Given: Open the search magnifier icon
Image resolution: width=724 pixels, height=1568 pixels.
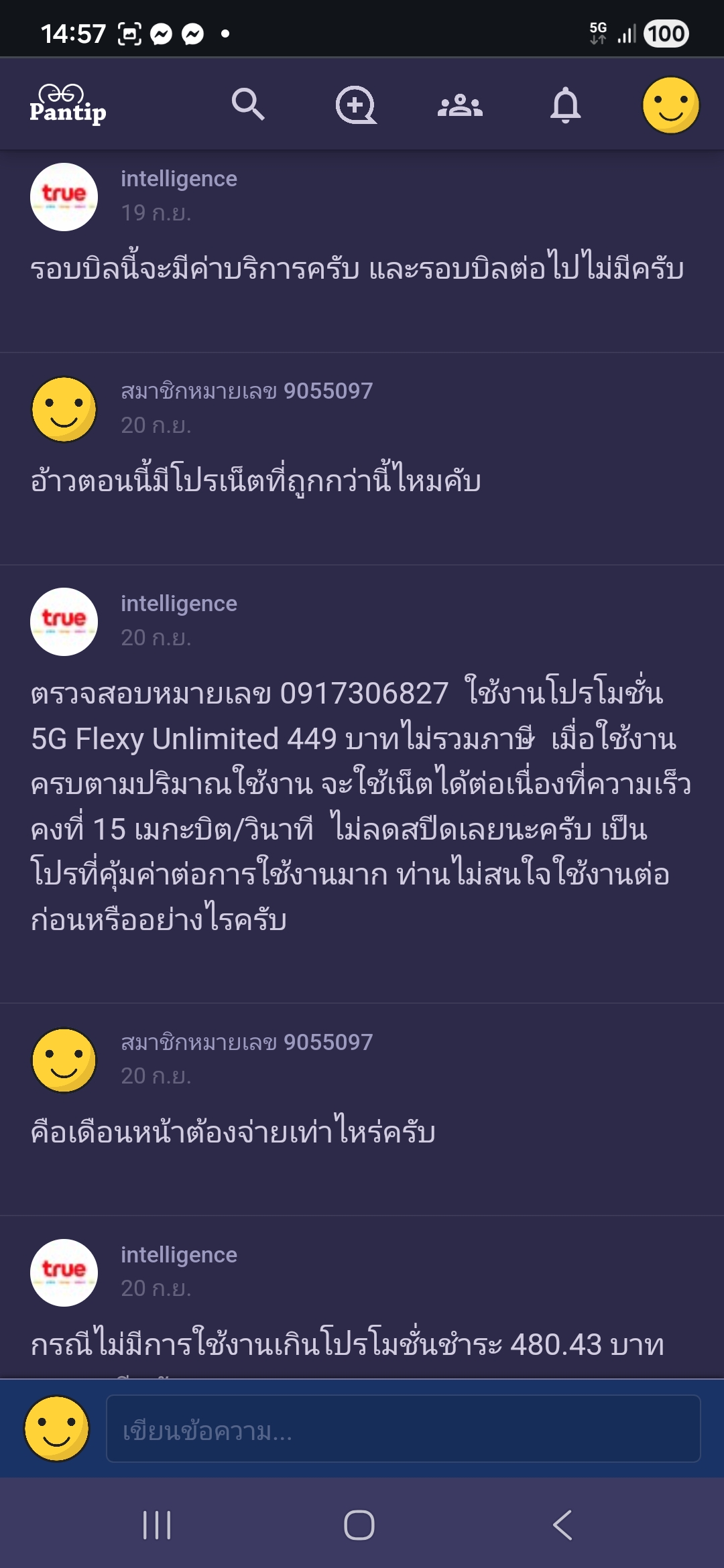Looking at the screenshot, I should pyautogui.click(x=248, y=105).
